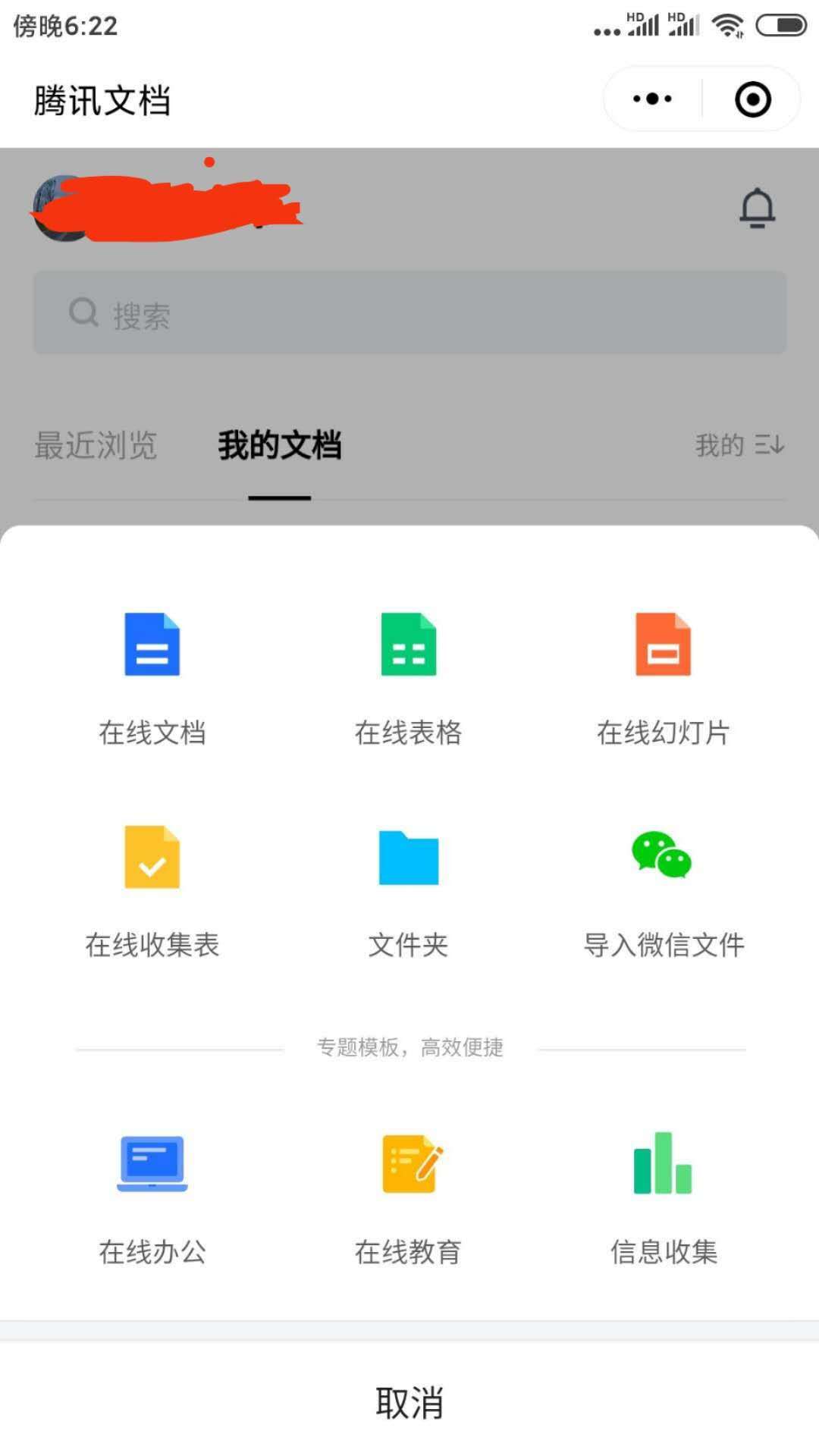Open the 在线收集表 collection form creator
Image resolution: width=819 pixels, height=1456 pixels.
coord(152,887)
